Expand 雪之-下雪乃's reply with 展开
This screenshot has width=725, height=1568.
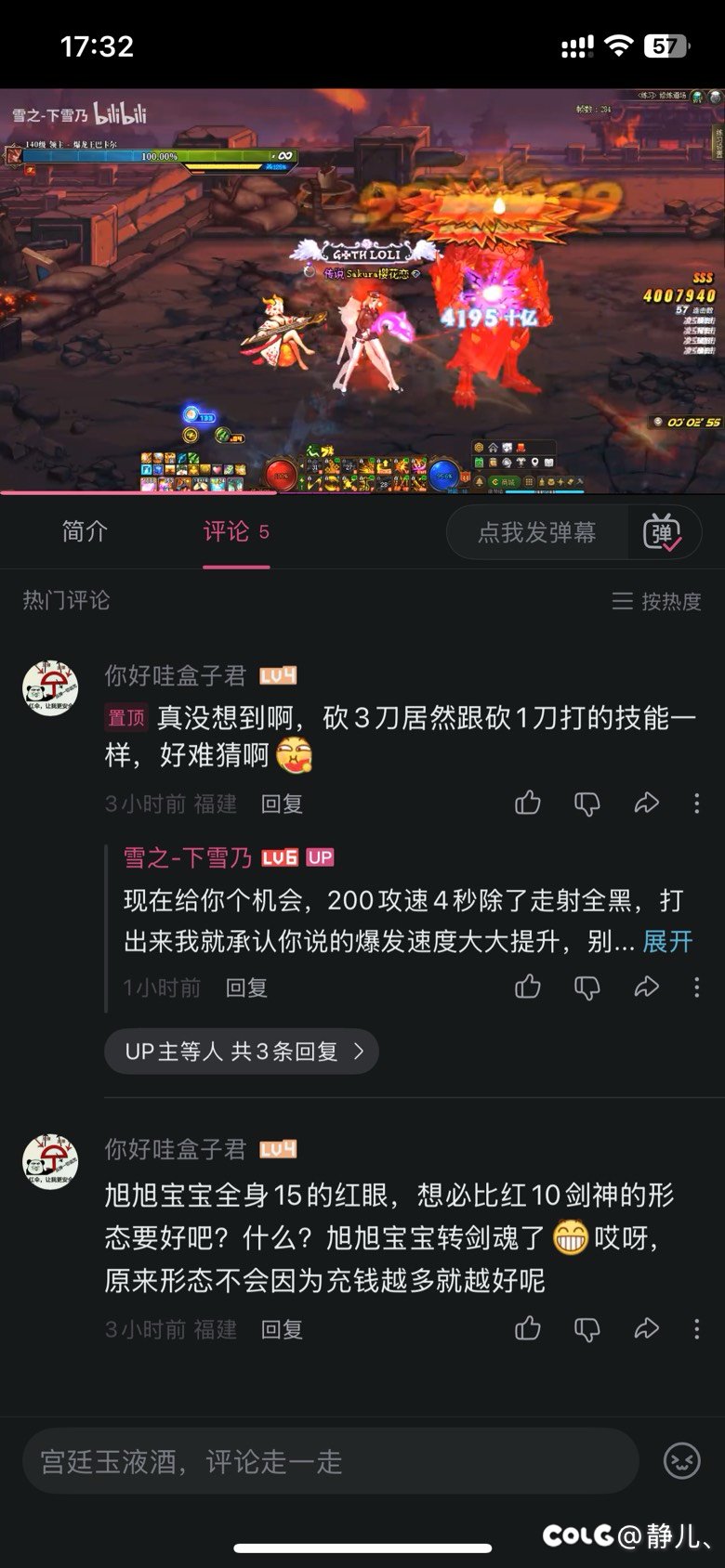[667, 942]
